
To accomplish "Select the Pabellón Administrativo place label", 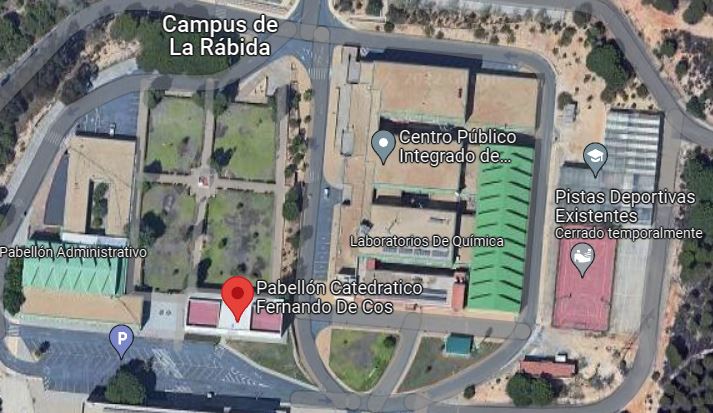I will 73,252.
